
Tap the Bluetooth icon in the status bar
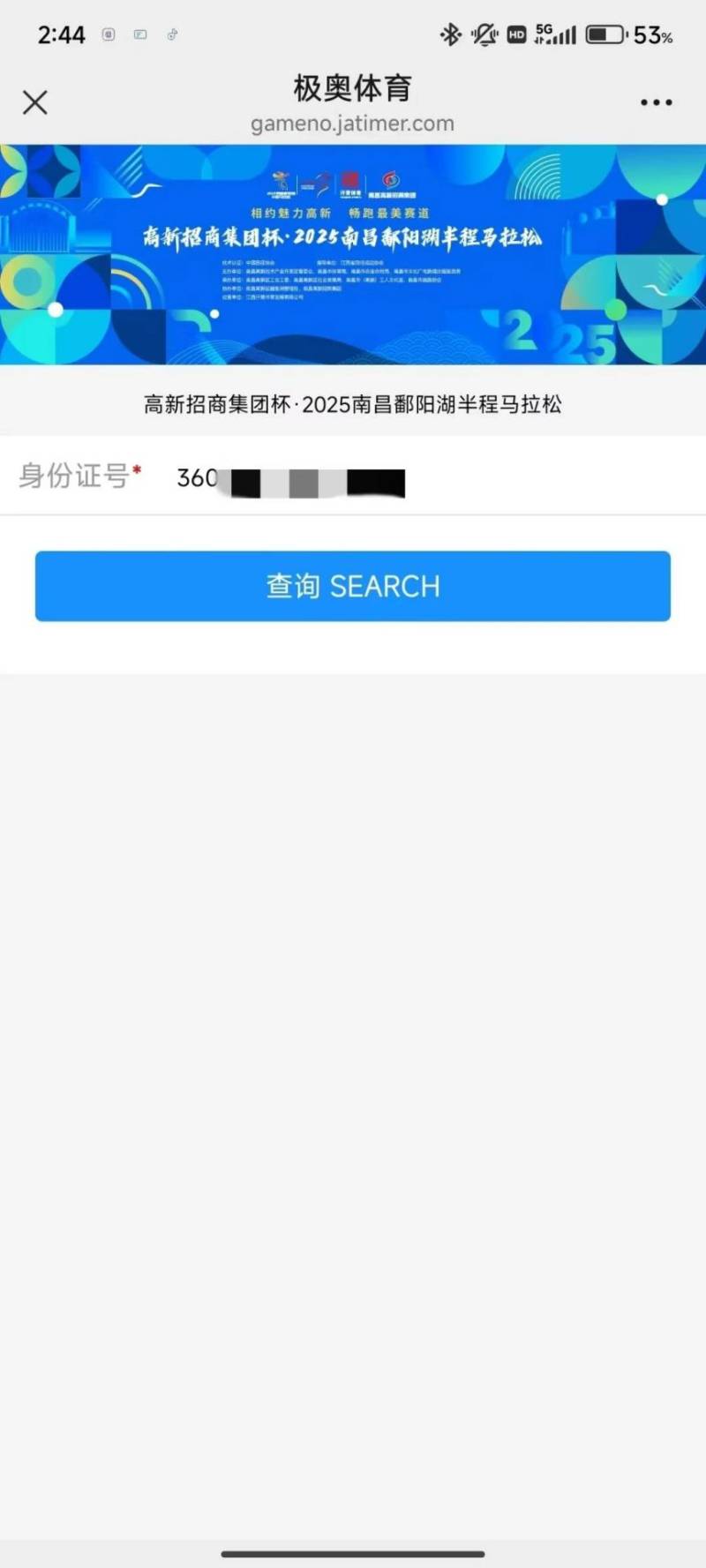pos(452,35)
